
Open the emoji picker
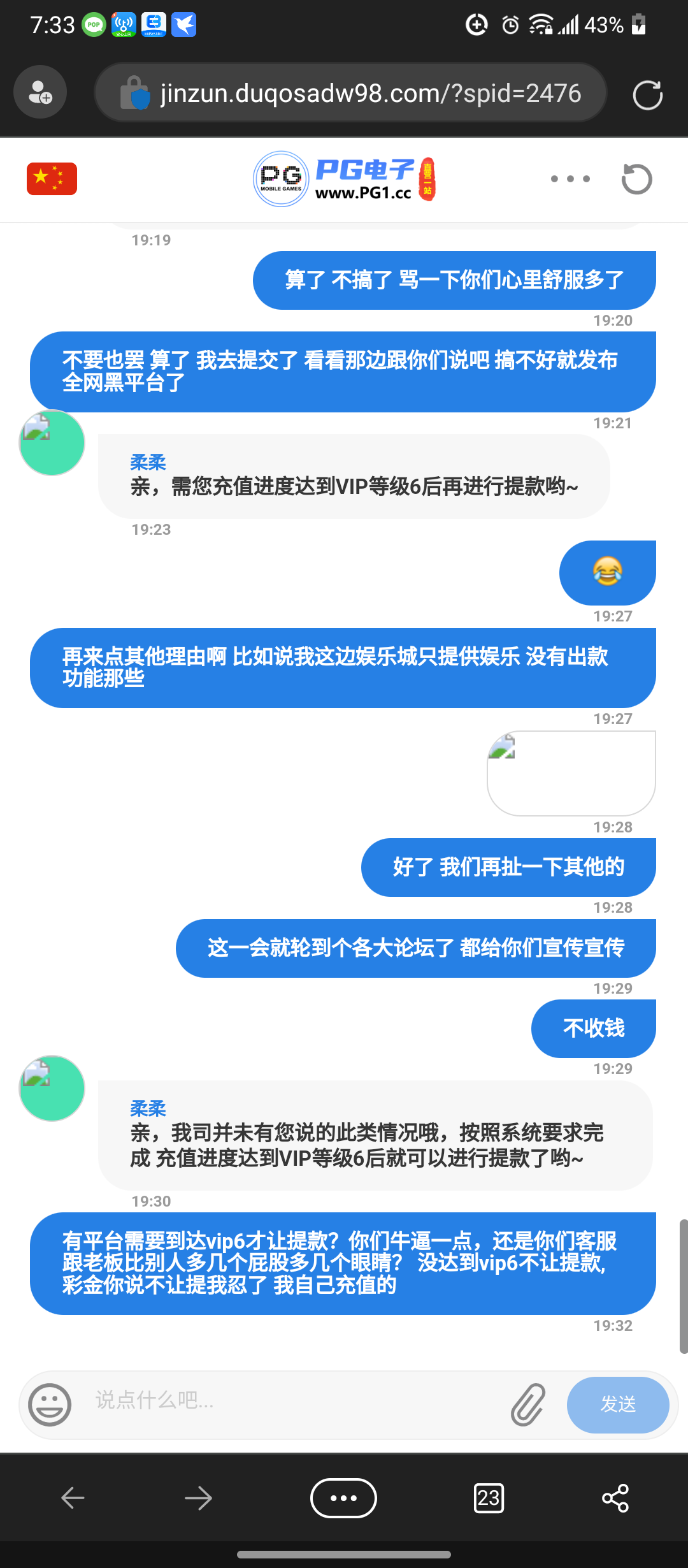(50, 1405)
